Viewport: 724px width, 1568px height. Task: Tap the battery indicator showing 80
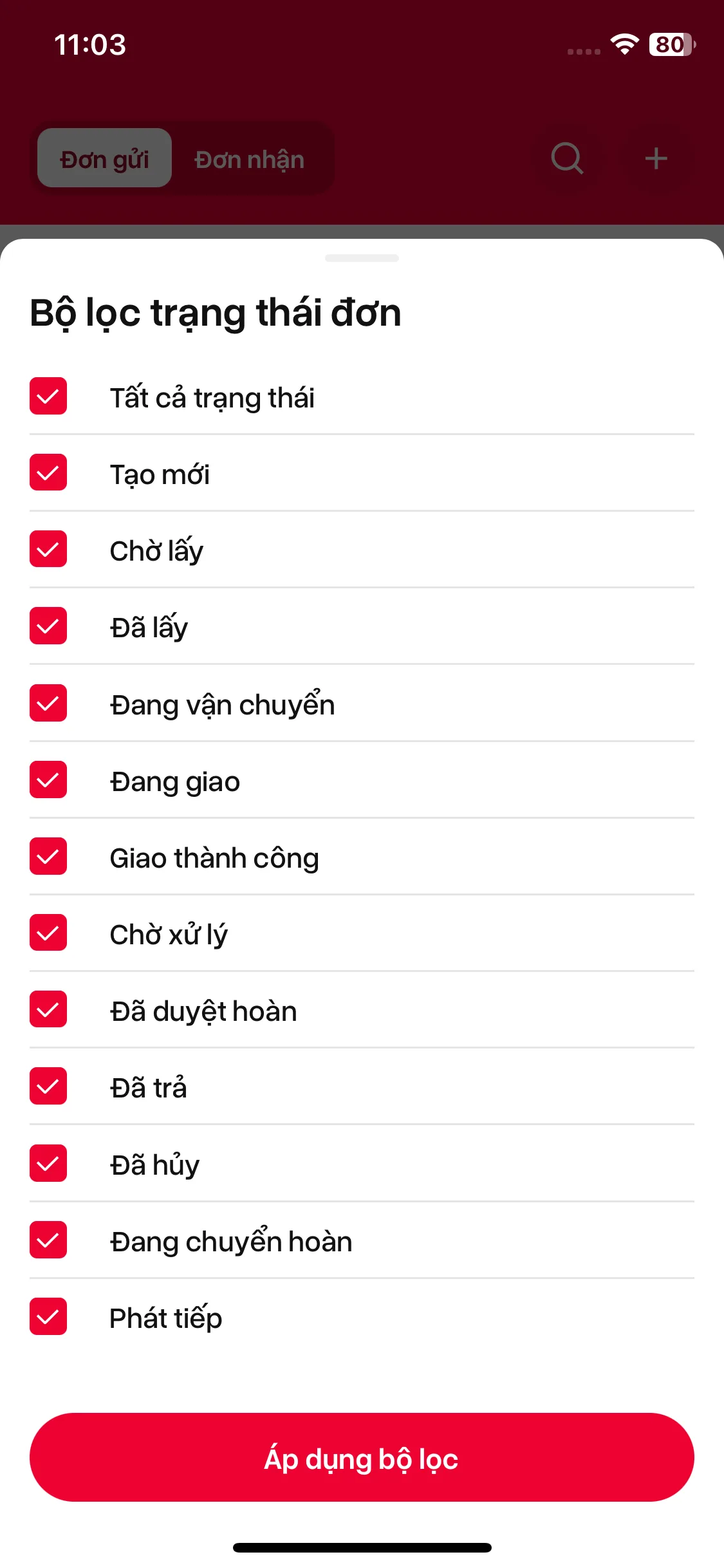pyautogui.click(x=669, y=44)
